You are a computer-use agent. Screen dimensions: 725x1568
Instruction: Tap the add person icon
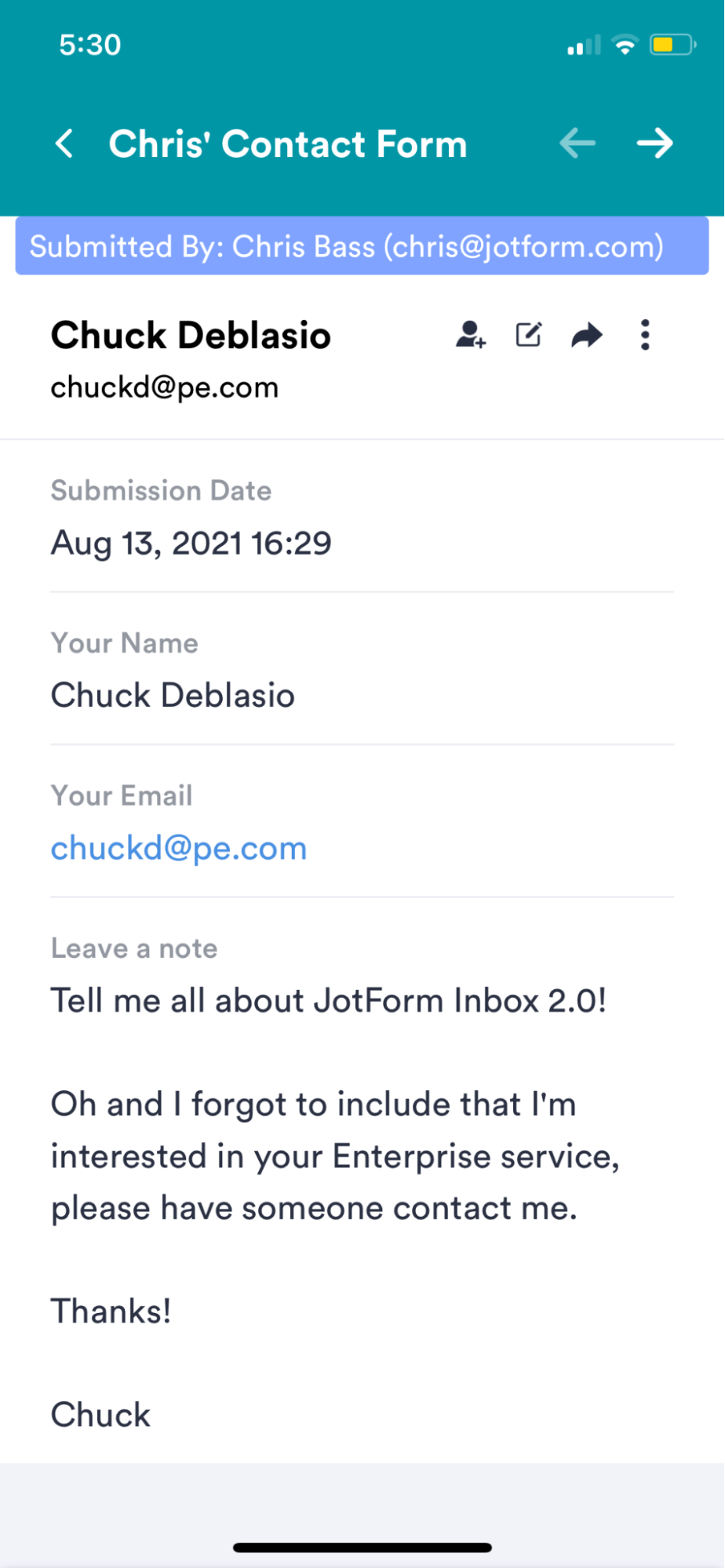[471, 335]
